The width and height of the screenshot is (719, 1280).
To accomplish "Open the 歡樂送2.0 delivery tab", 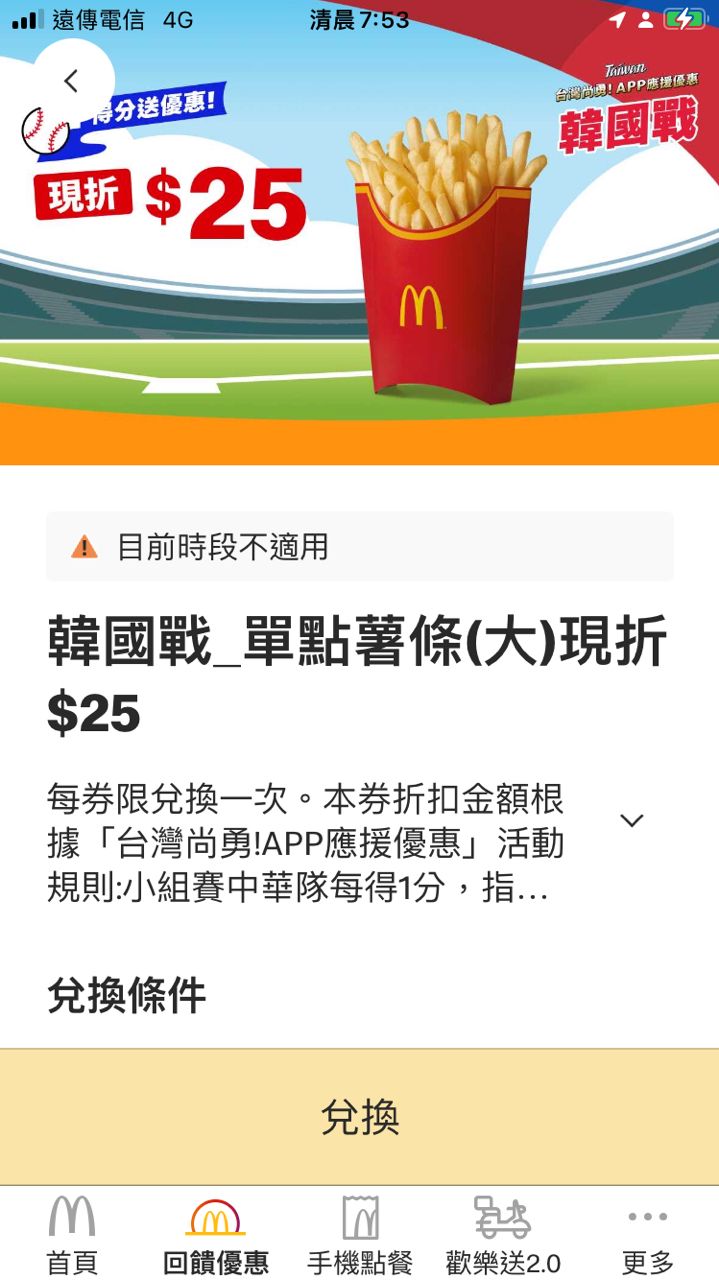I will click(x=503, y=1235).
